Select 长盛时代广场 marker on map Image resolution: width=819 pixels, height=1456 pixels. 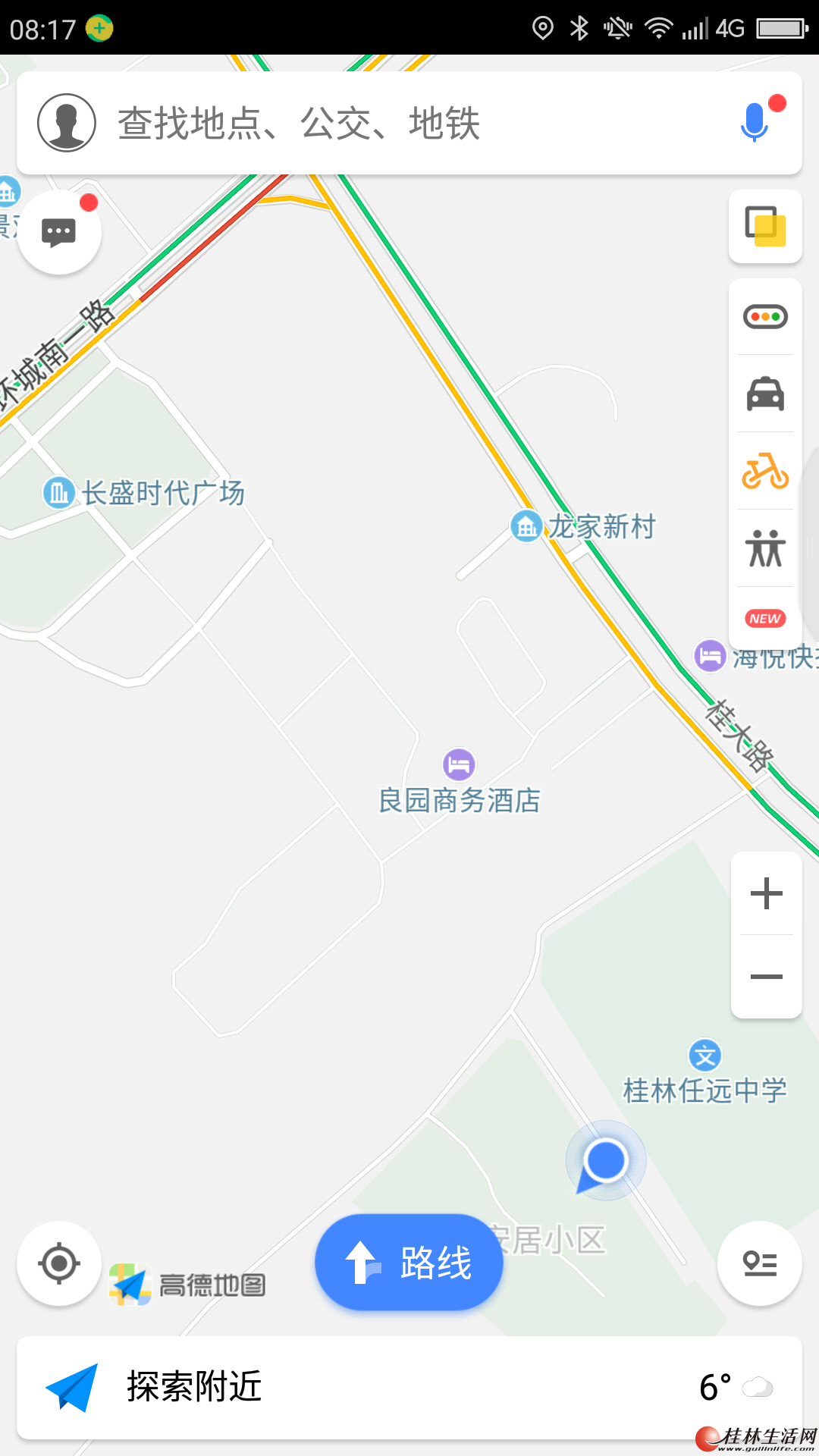[x=59, y=493]
